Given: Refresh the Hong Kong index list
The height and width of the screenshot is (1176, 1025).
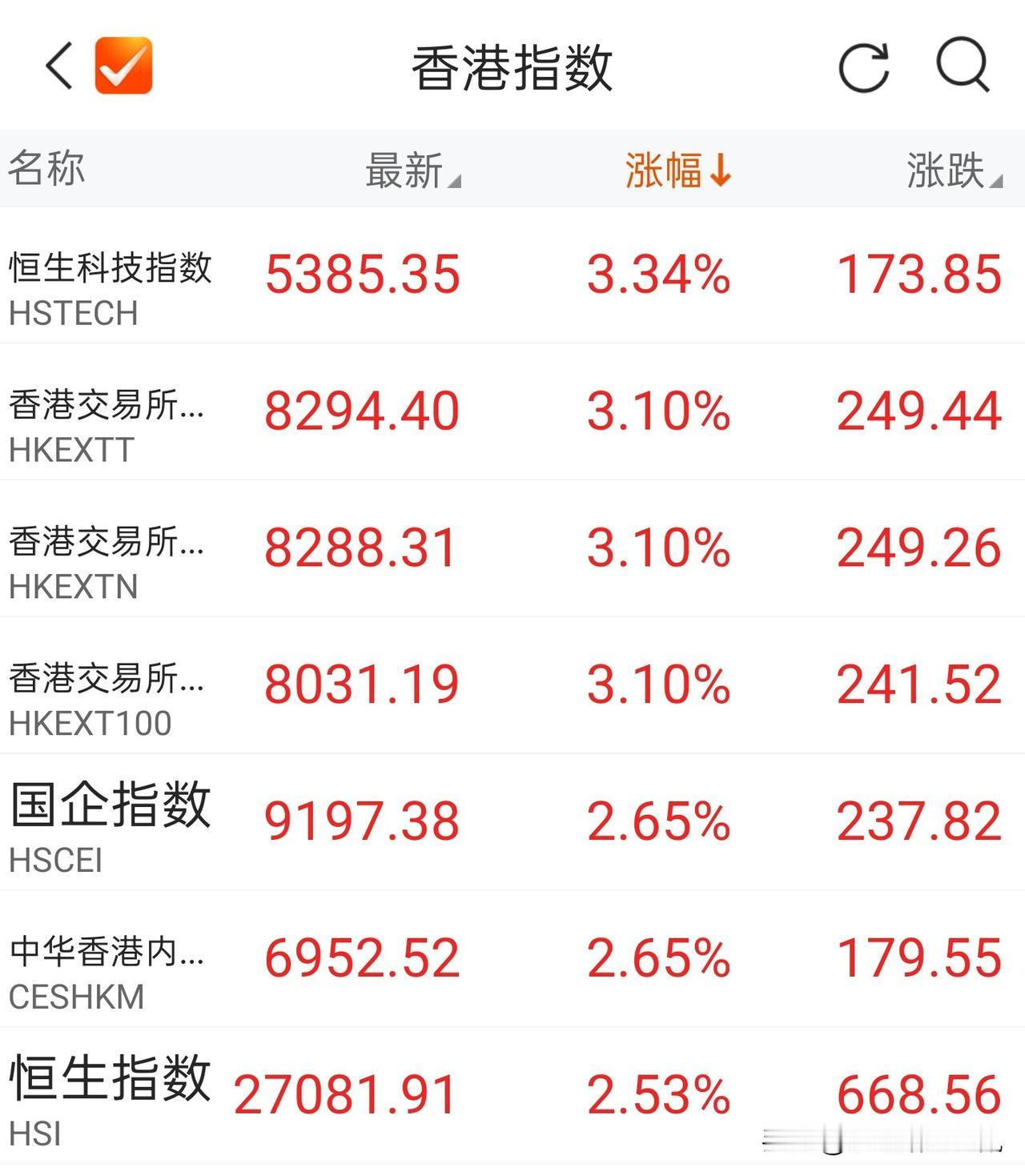Looking at the screenshot, I should point(864,67).
